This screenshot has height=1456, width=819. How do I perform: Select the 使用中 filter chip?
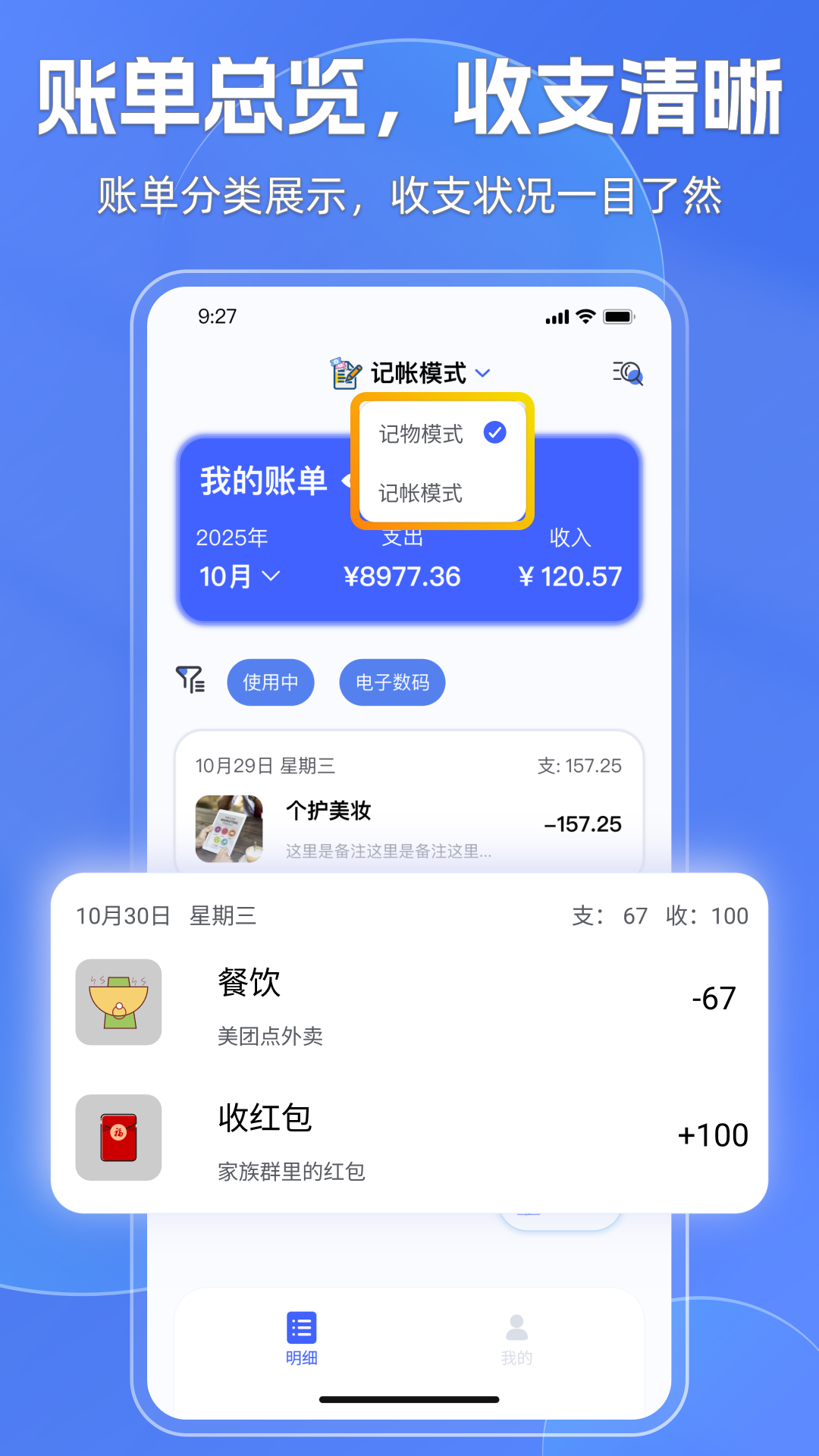pyautogui.click(x=271, y=682)
